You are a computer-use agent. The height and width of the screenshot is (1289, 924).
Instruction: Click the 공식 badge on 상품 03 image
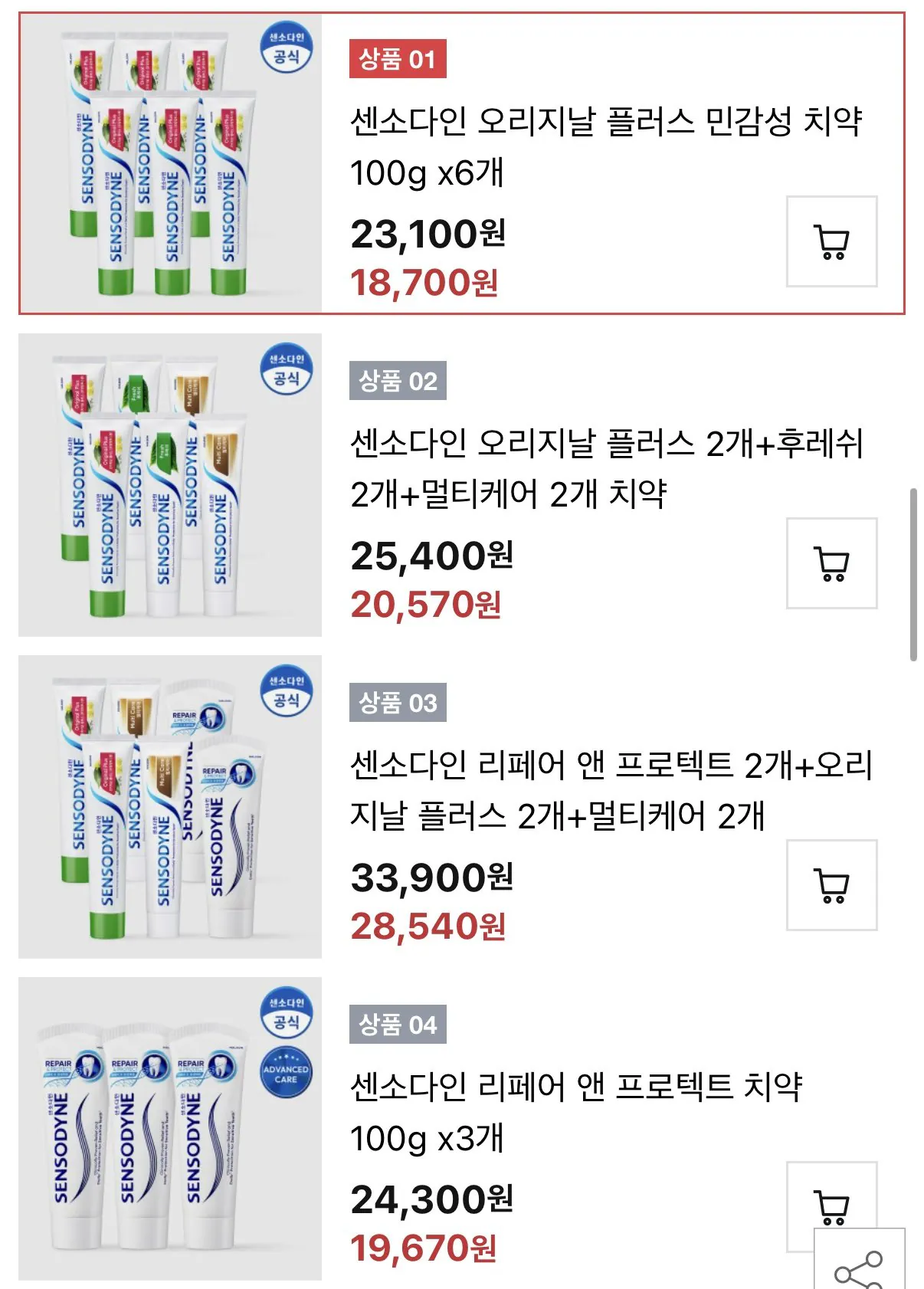(x=287, y=696)
